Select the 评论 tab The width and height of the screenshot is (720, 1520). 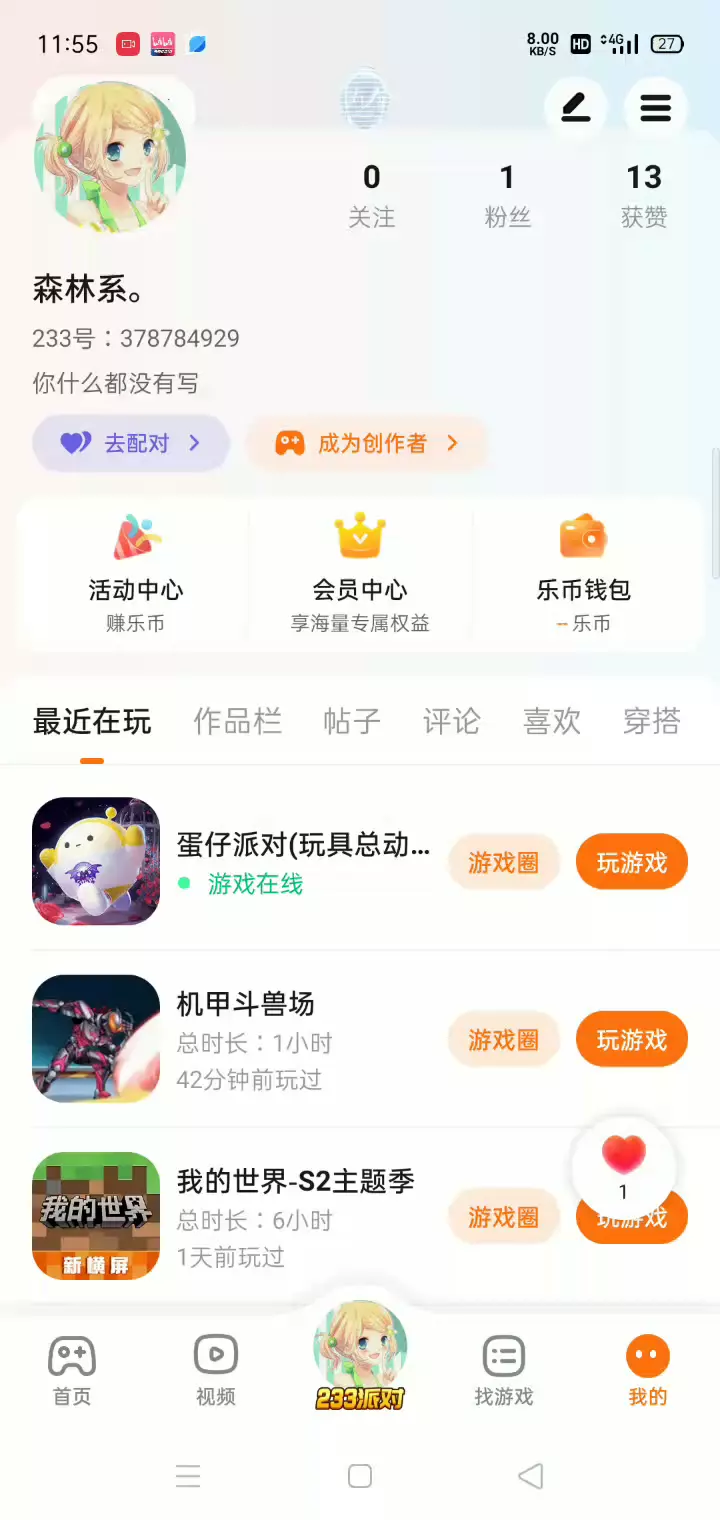(x=452, y=721)
